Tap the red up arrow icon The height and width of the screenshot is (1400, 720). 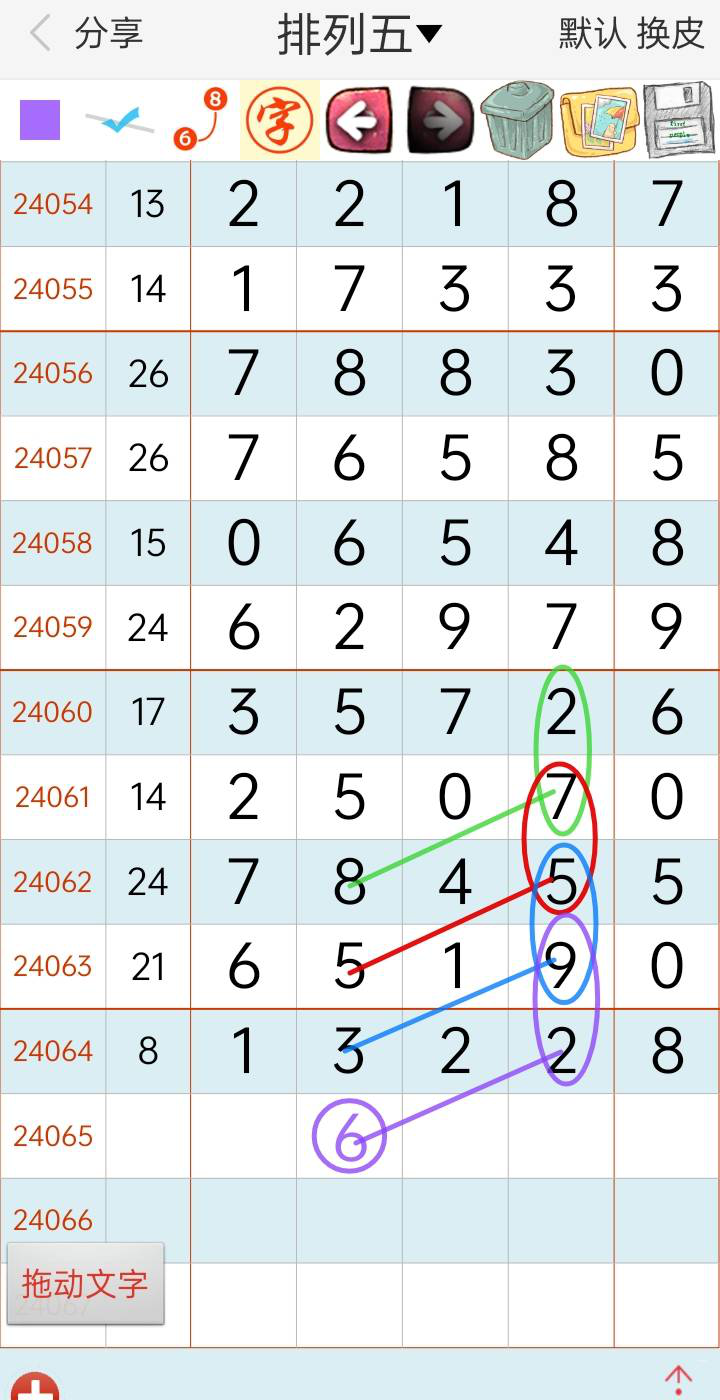(x=678, y=1380)
